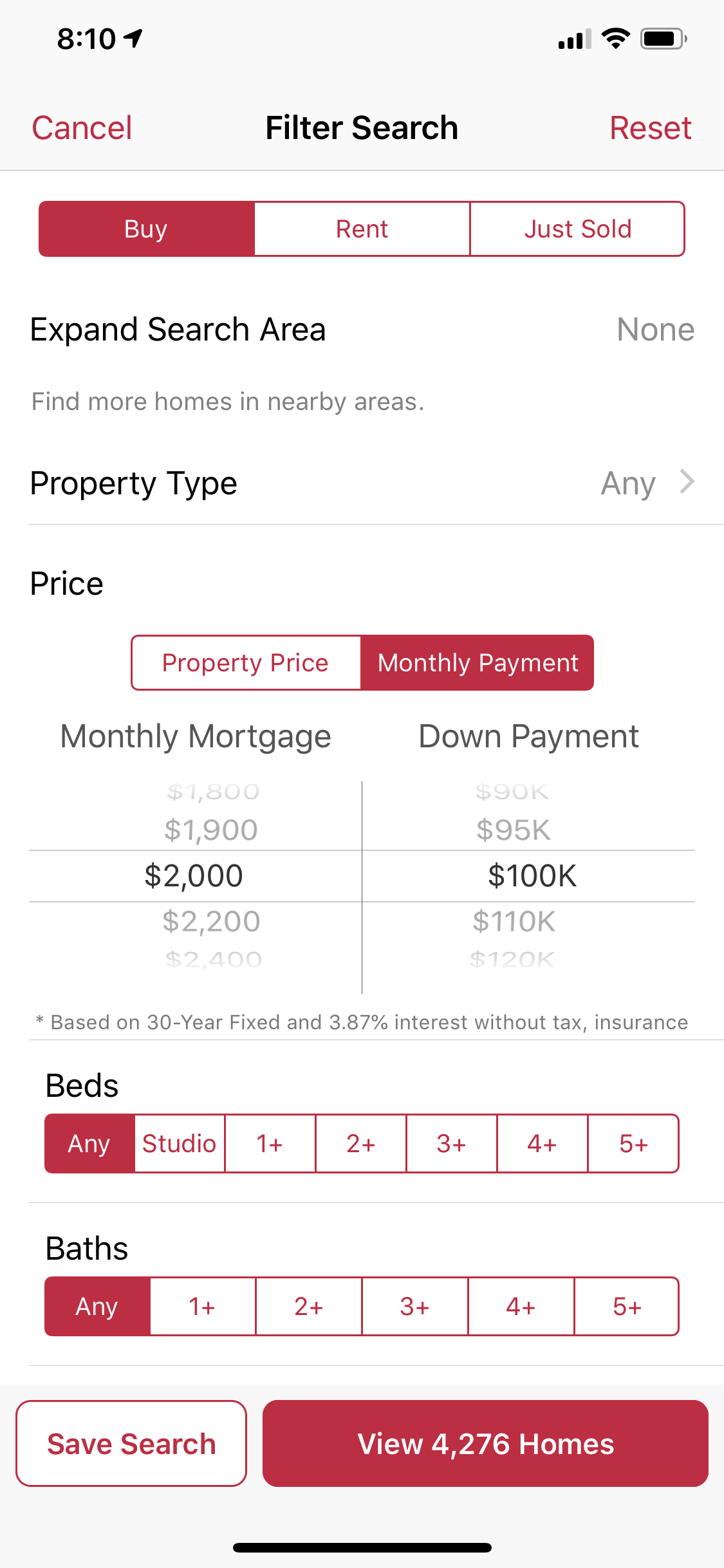Switch to the Rent tab
The image size is (724, 1568).
click(361, 229)
